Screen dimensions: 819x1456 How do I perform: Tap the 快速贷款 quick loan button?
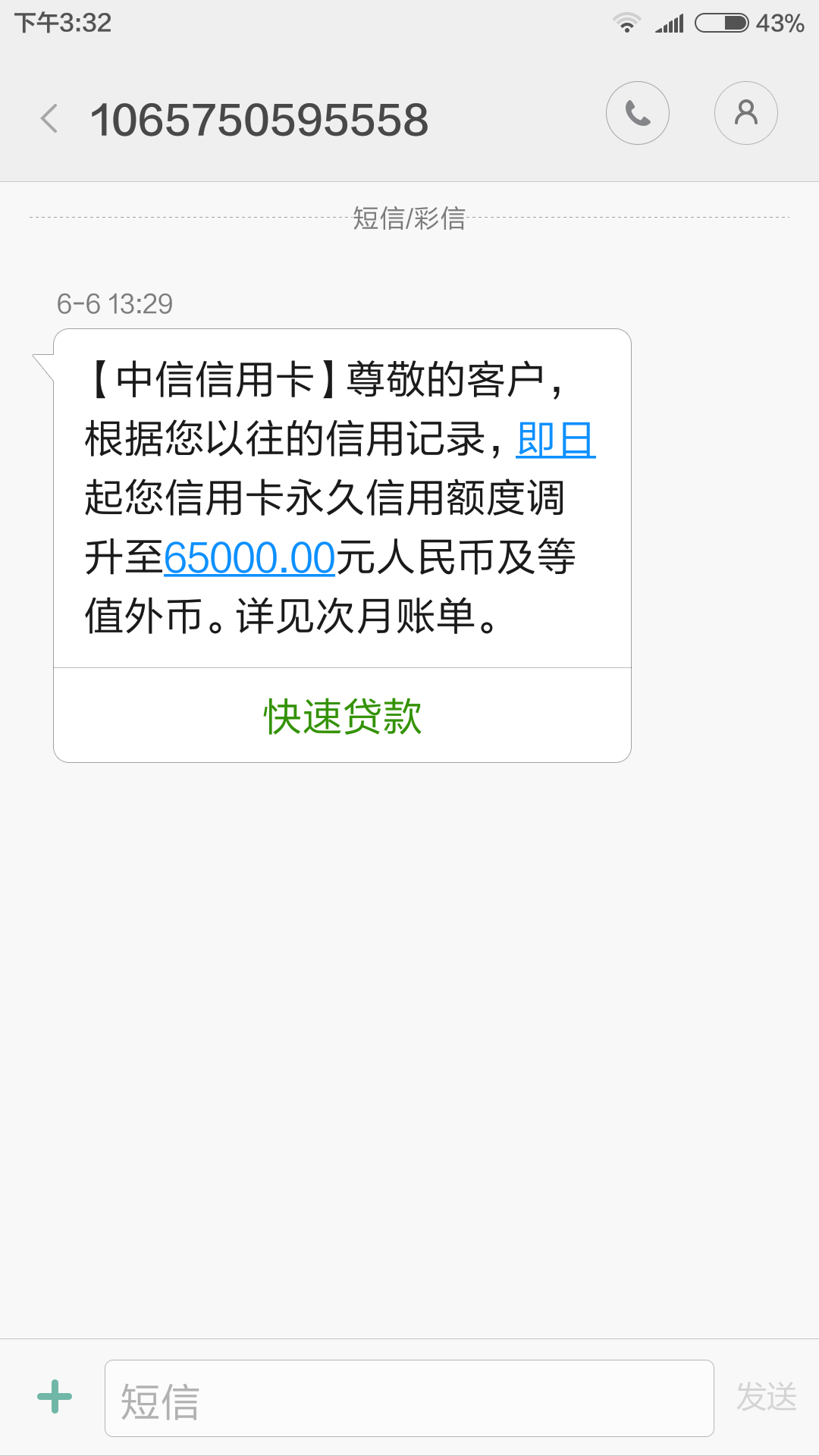(x=341, y=713)
